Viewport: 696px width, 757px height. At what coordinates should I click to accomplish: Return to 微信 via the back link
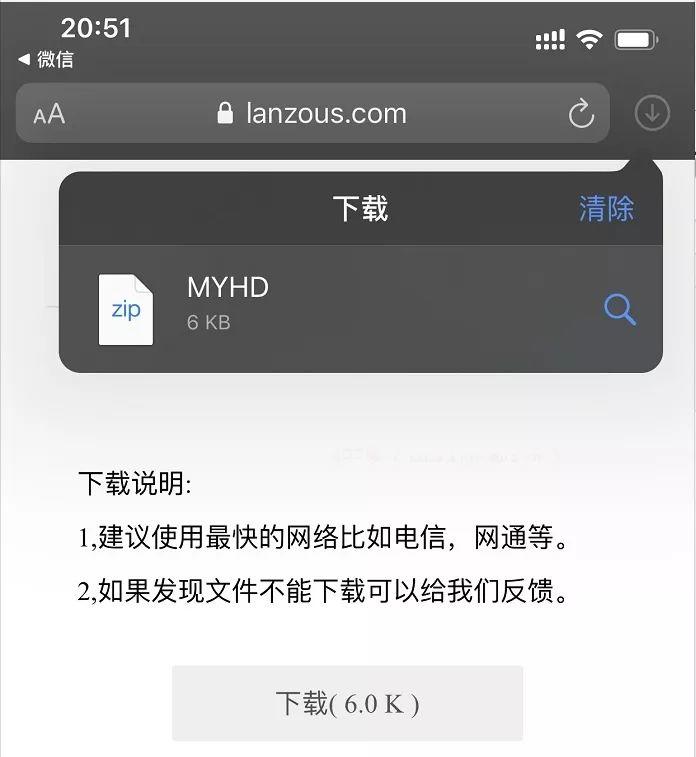click(46, 59)
